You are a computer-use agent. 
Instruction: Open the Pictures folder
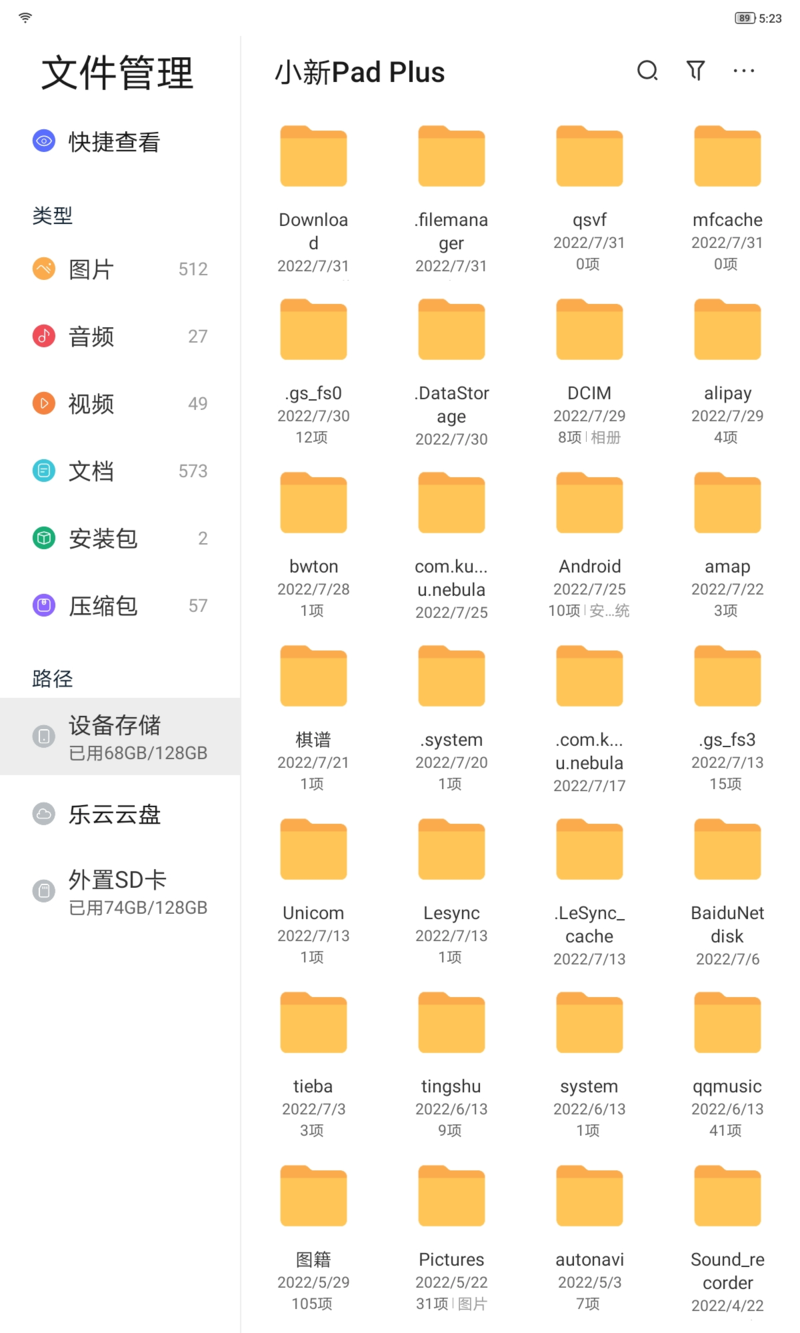pyautogui.click(x=451, y=1196)
